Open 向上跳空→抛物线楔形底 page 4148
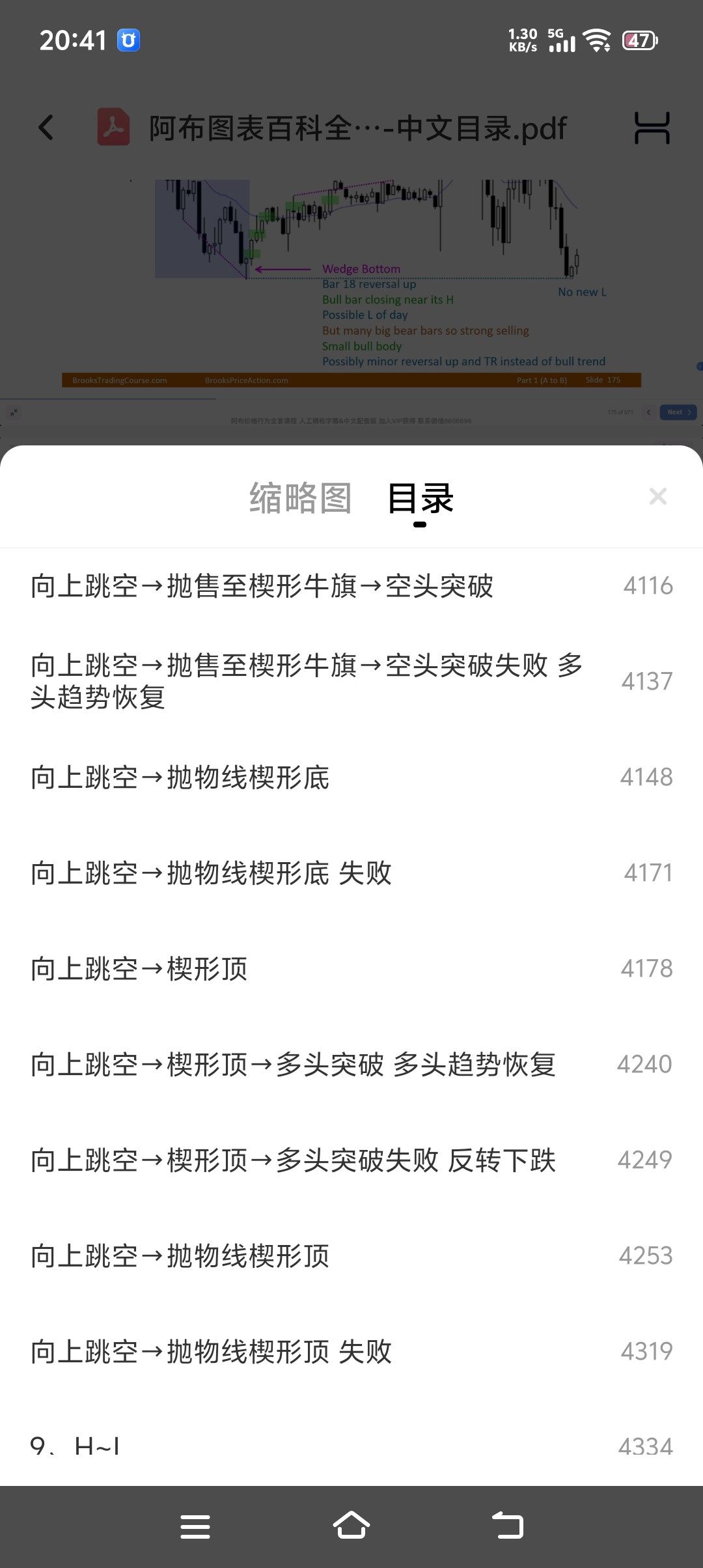This screenshot has width=703, height=1568. tap(351, 777)
